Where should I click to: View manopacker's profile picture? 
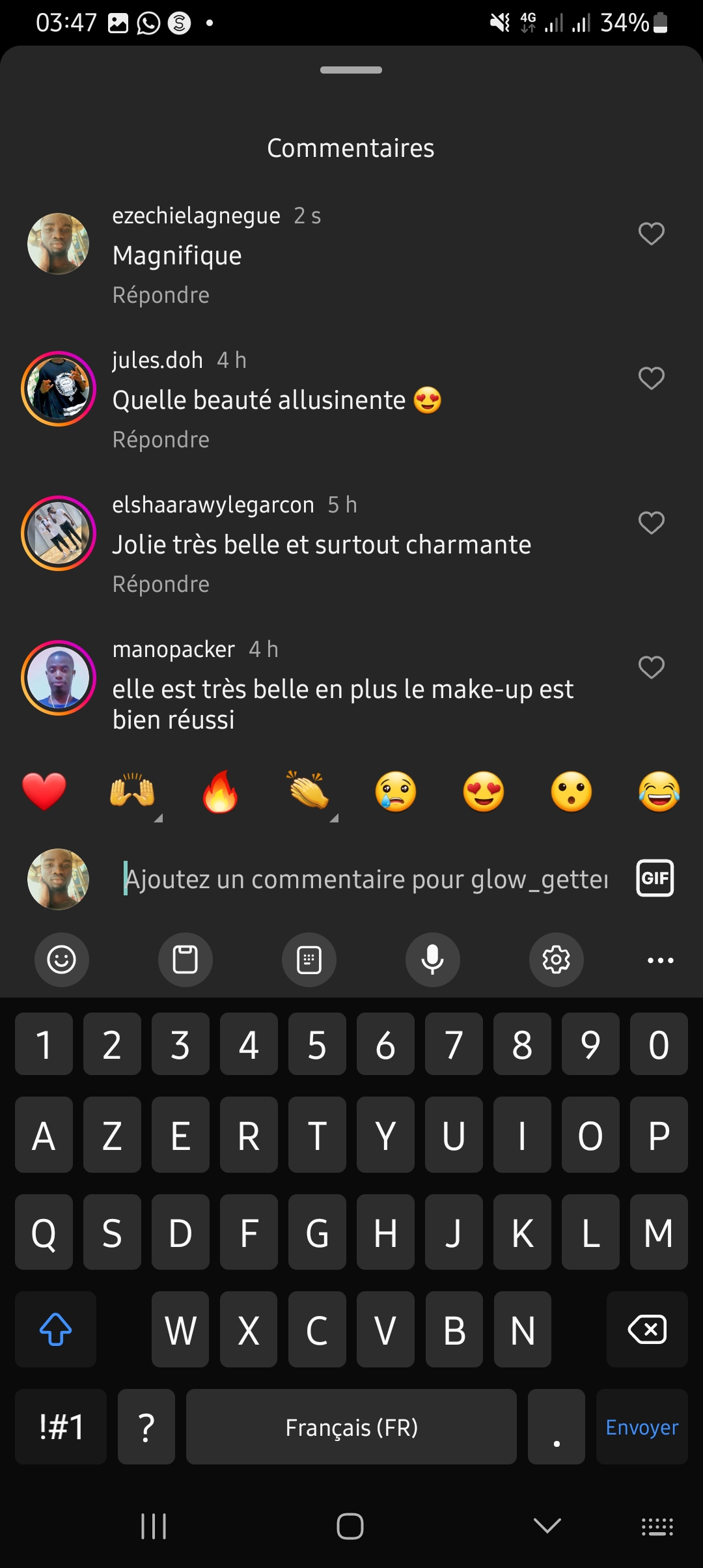pyautogui.click(x=59, y=678)
